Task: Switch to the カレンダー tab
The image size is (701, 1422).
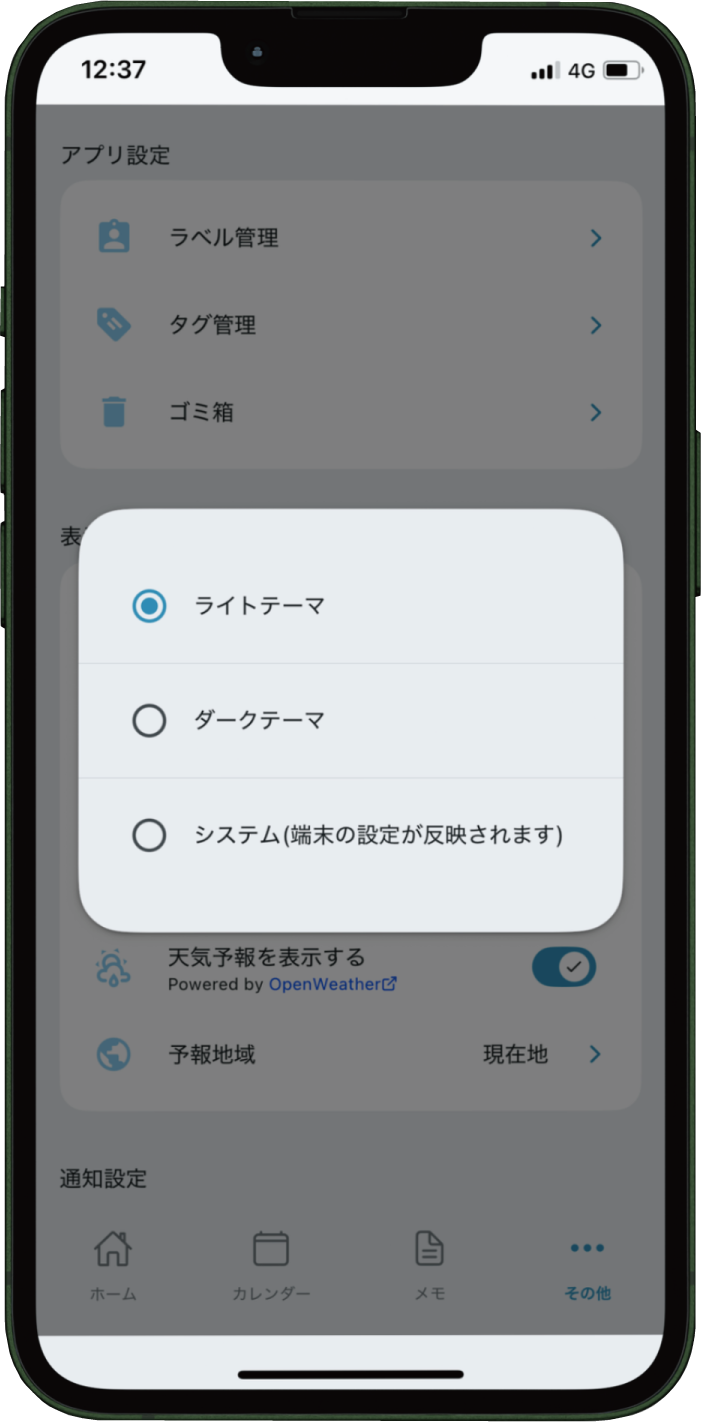Action: pyautogui.click(x=271, y=1264)
